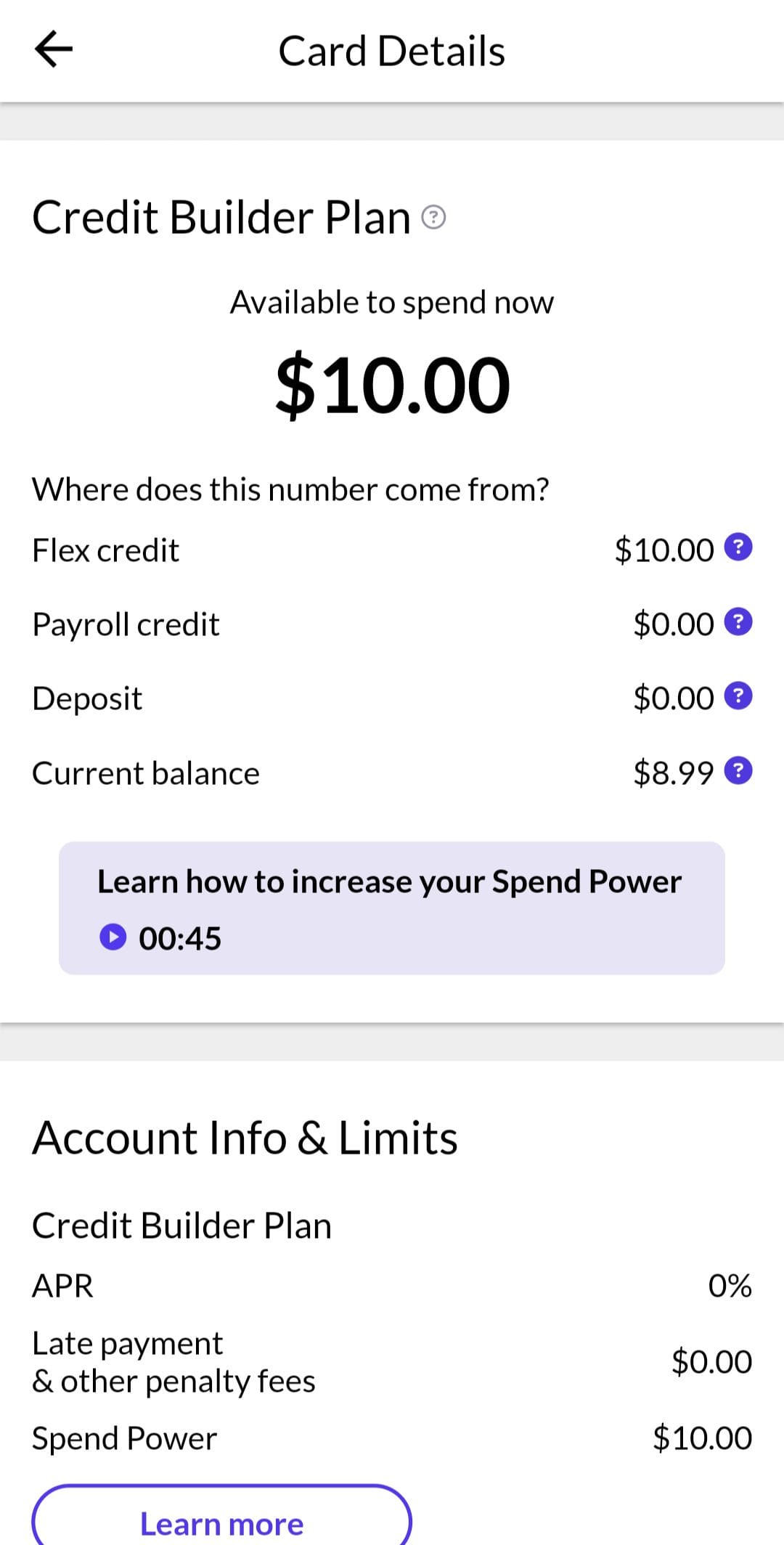Screen dimensions: 784x1545
Task: Show the info tooltip for Deposit
Action: [738, 696]
